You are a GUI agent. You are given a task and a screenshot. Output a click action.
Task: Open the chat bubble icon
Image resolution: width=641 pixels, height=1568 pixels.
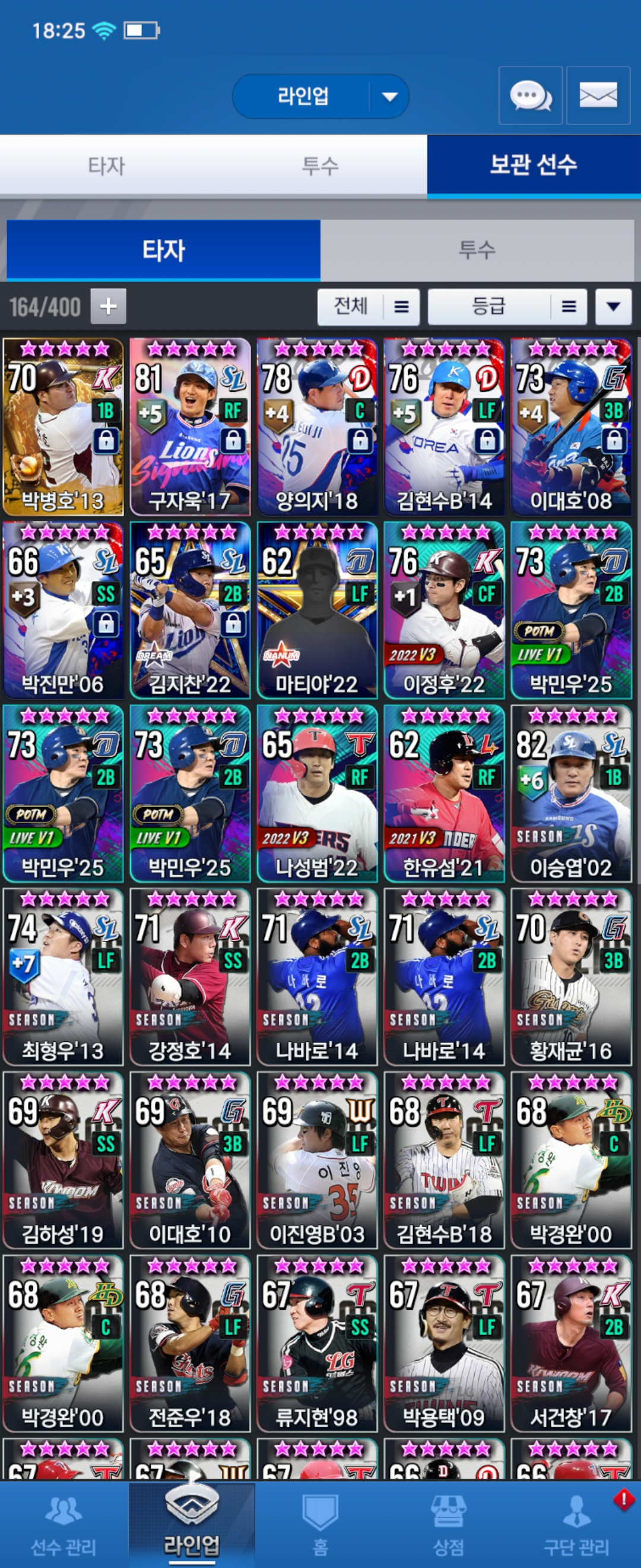pos(529,96)
